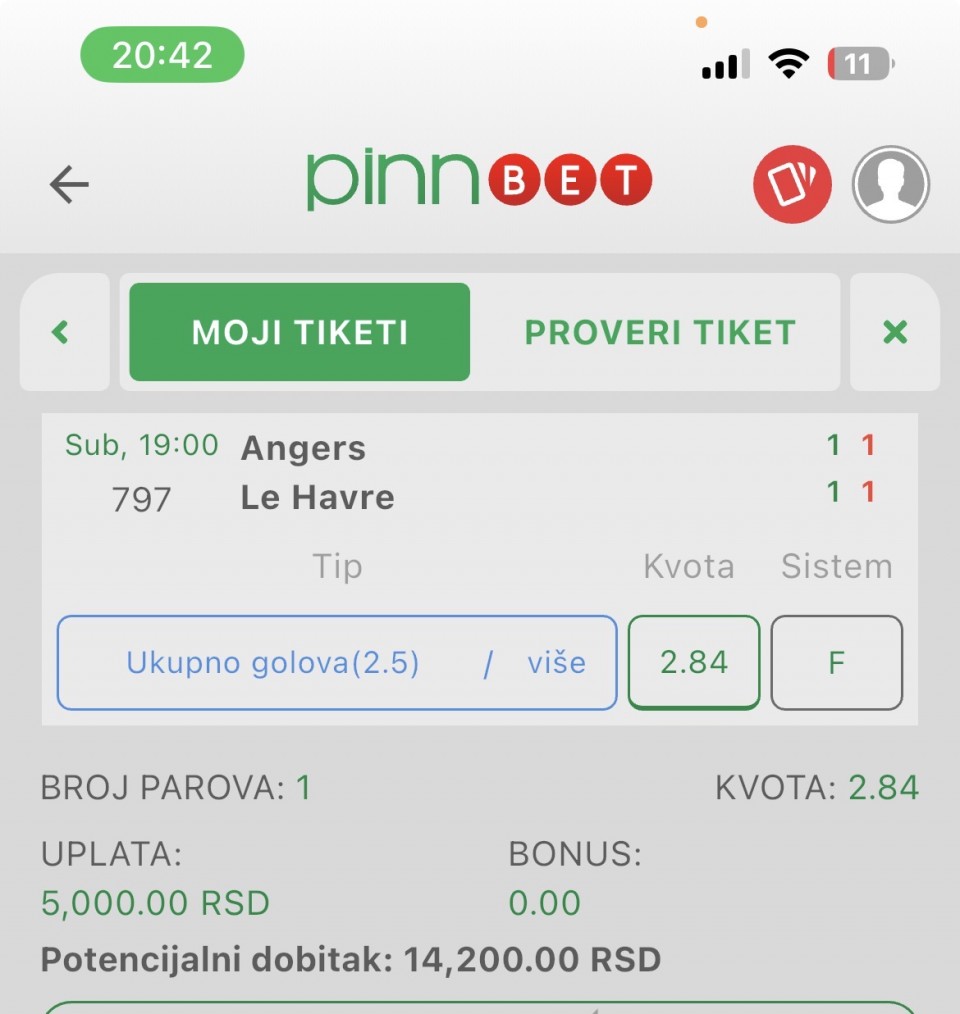
Task: Switch to the Moji Tiketi tab
Action: coord(299,332)
